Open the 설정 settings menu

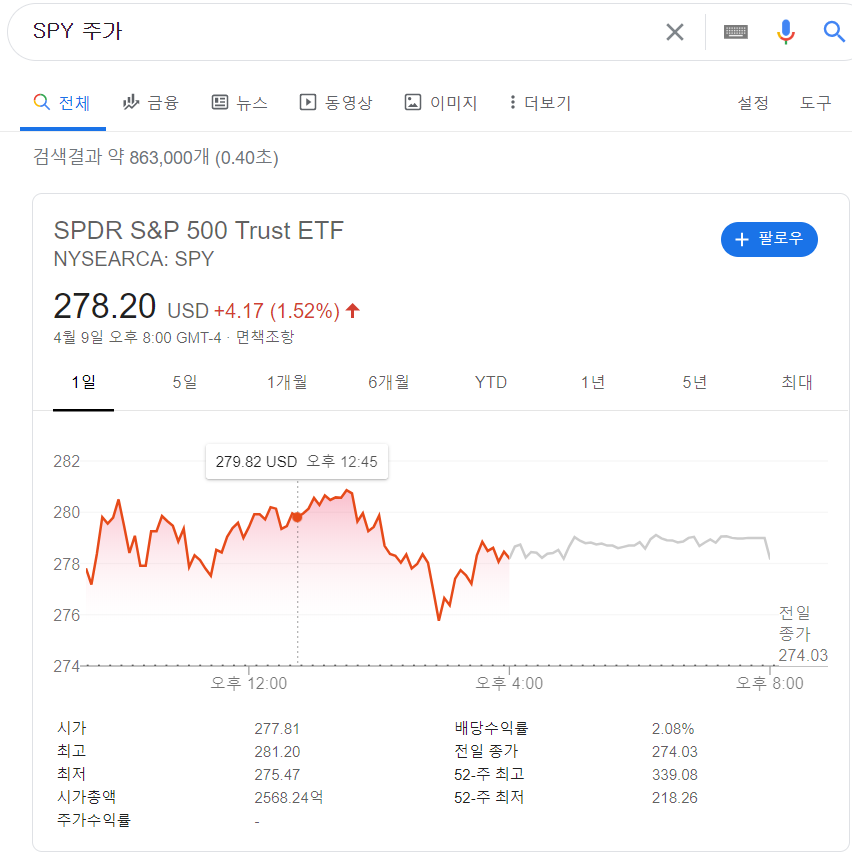click(752, 102)
